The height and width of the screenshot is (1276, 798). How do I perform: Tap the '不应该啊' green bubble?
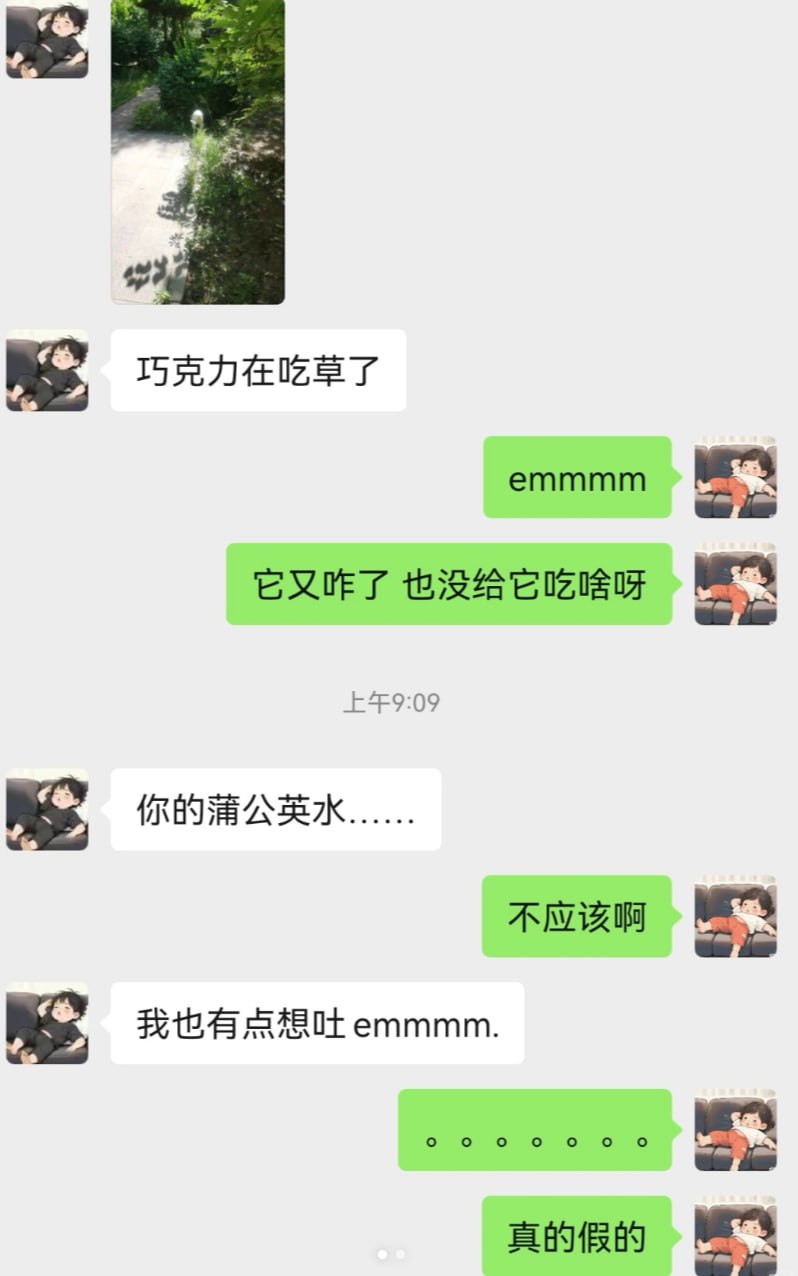[x=577, y=917]
